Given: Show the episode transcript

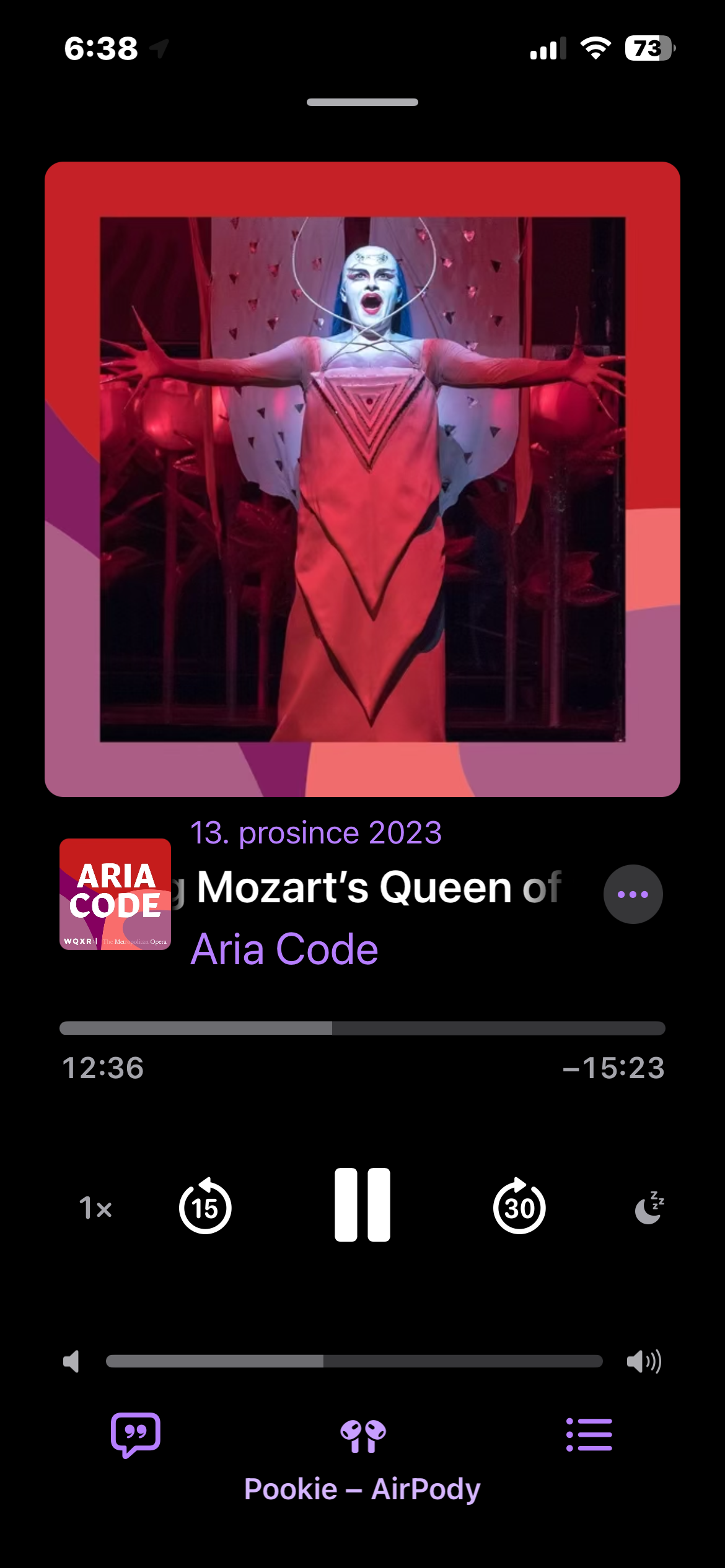Looking at the screenshot, I should [136, 1434].
